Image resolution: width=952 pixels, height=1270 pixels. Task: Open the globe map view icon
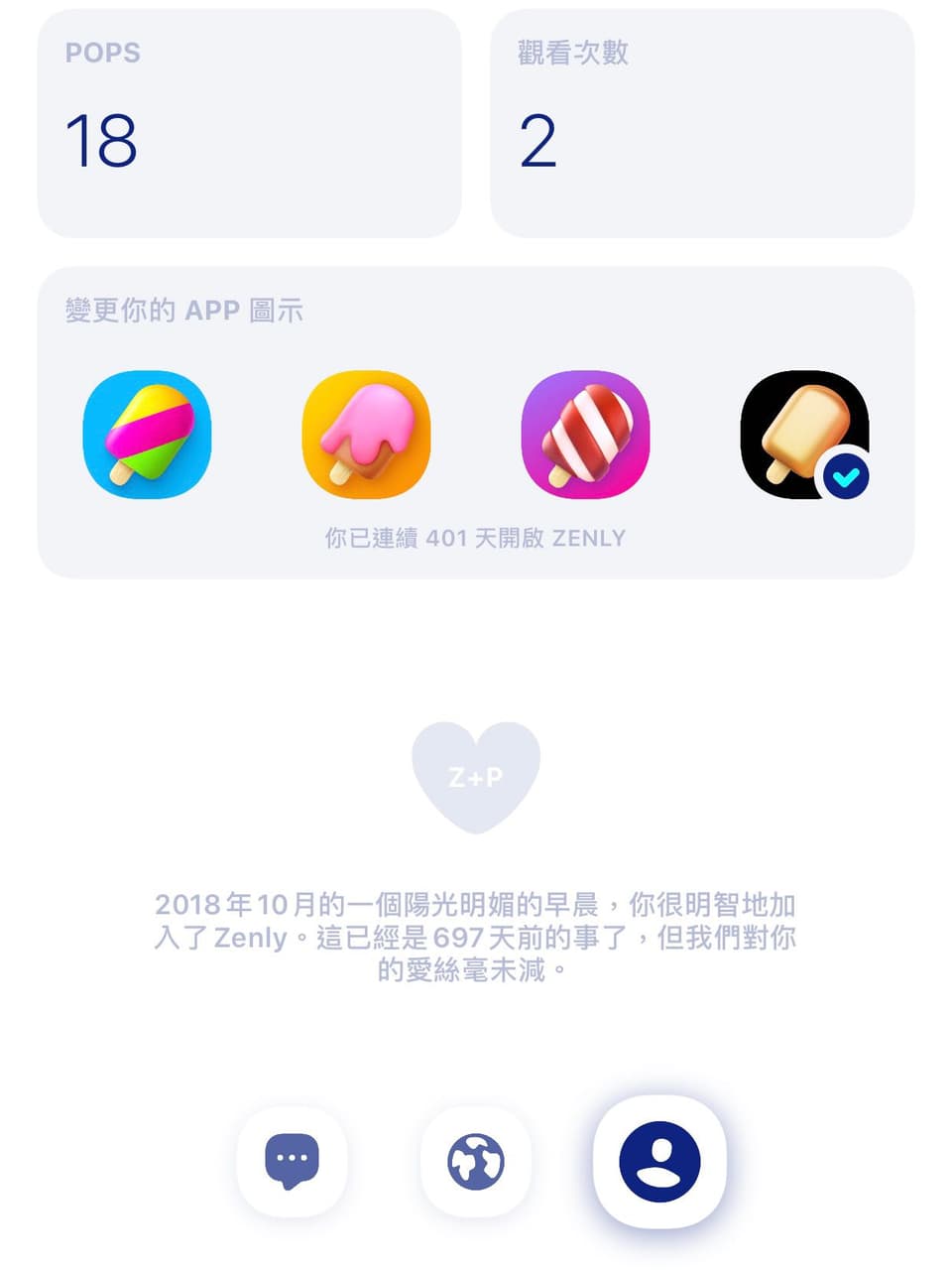click(x=476, y=1162)
